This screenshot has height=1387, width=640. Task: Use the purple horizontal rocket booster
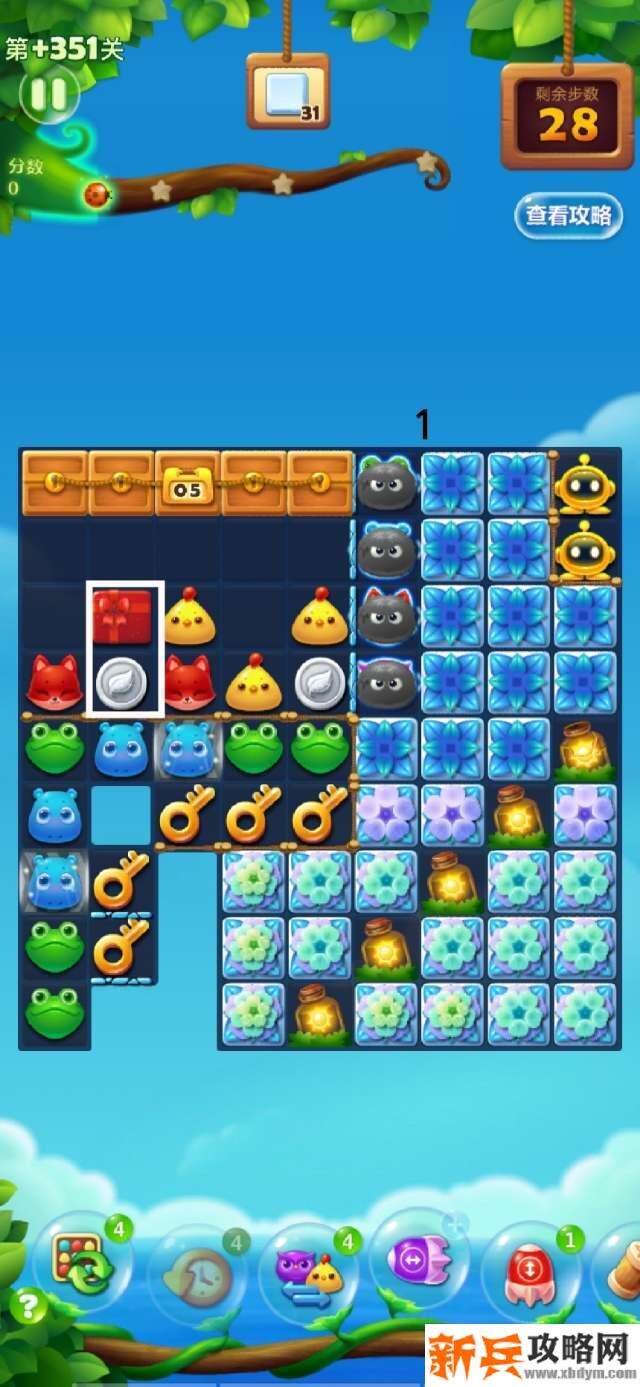click(x=421, y=1262)
